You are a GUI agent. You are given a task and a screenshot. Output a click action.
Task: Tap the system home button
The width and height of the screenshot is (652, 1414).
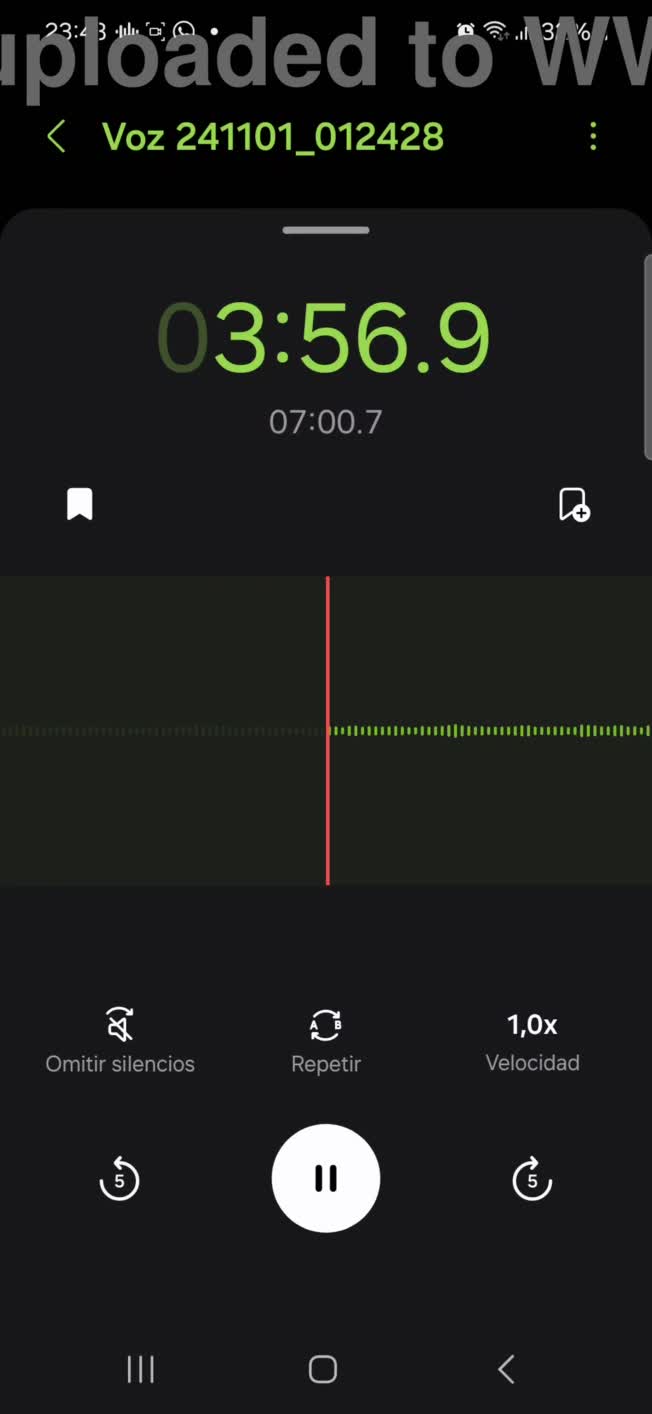[323, 1369]
